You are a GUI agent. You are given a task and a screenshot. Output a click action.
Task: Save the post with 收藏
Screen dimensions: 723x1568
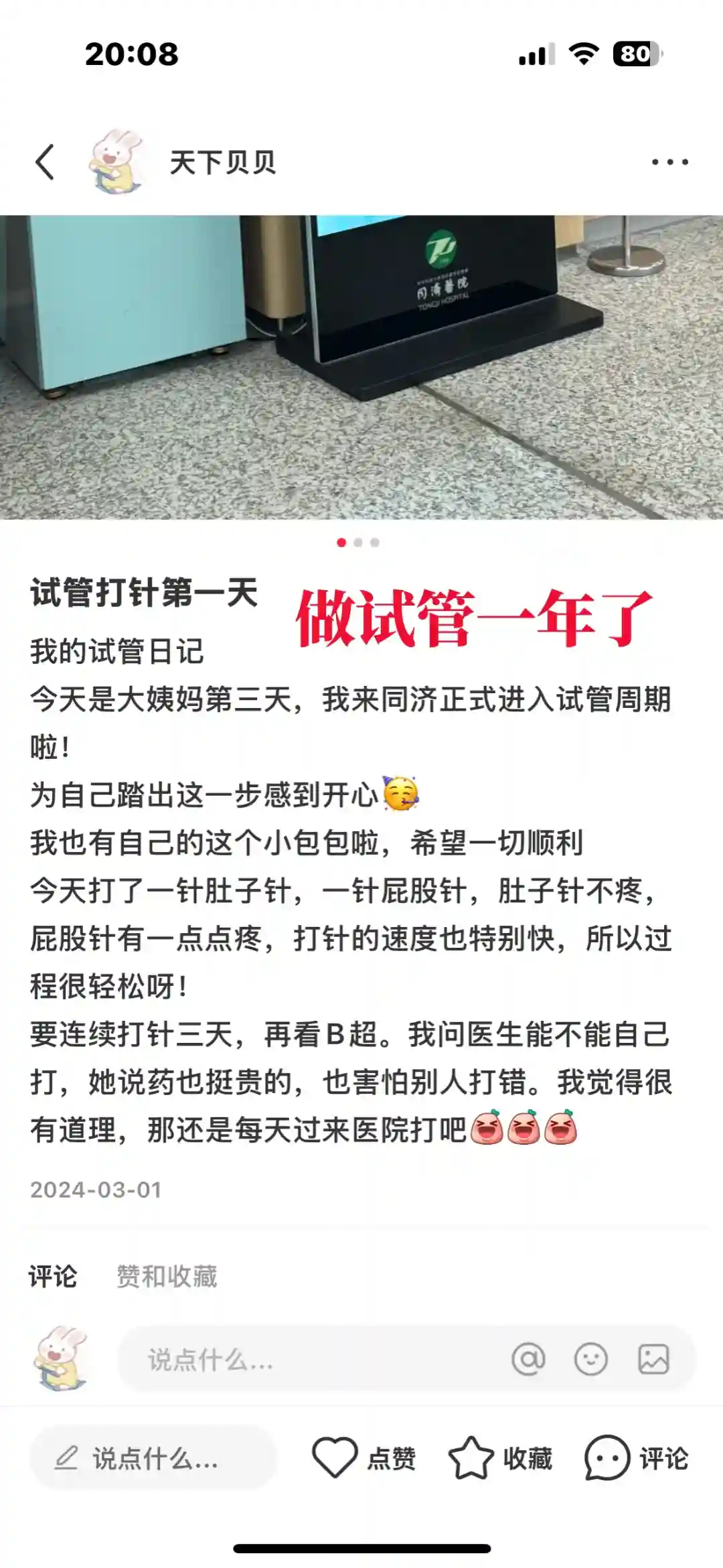[x=500, y=1458]
